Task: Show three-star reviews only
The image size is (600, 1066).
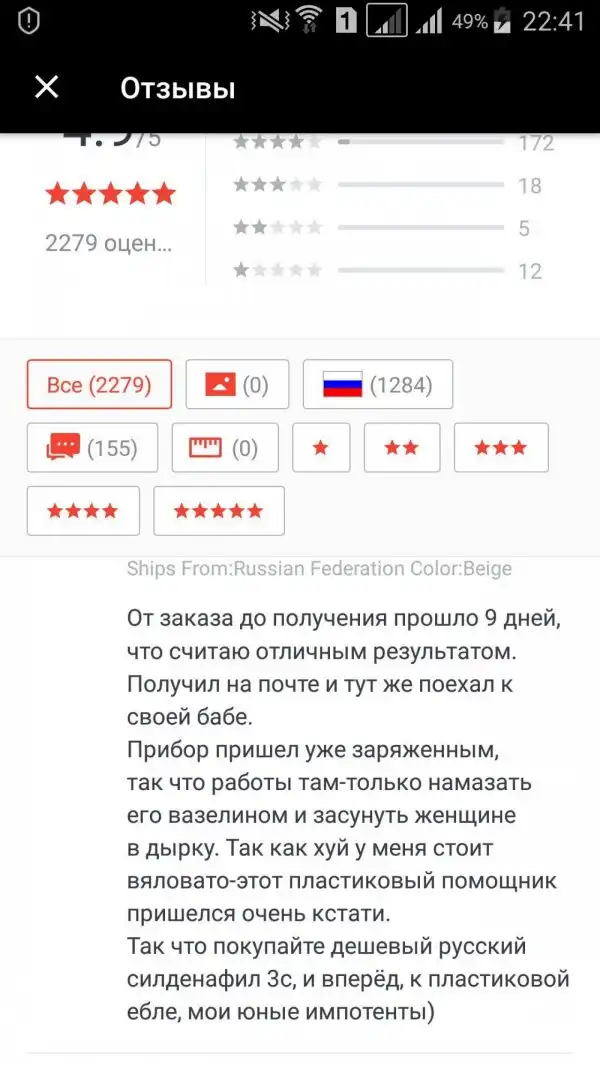Action: (501, 448)
